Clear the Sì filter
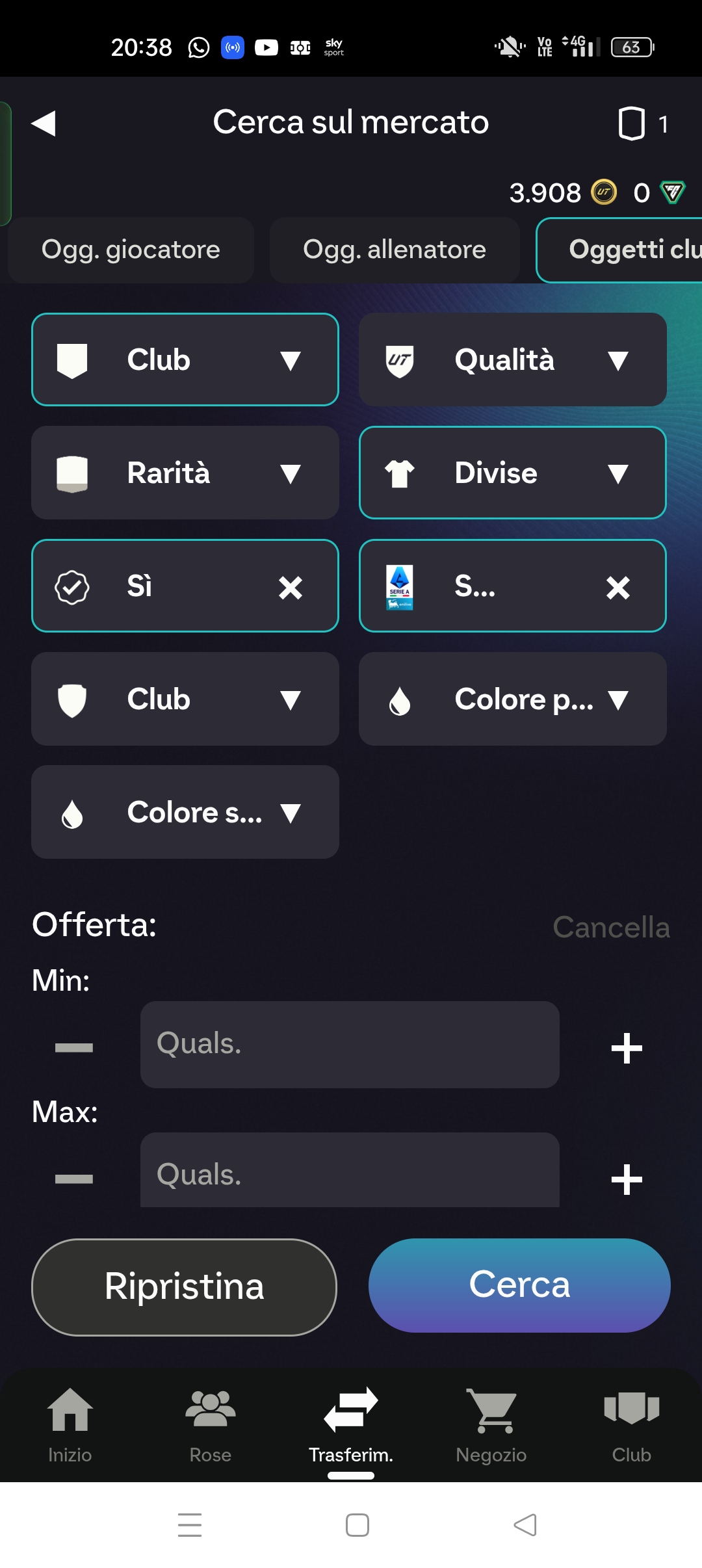Screen dimensions: 702x1568 tap(290, 587)
